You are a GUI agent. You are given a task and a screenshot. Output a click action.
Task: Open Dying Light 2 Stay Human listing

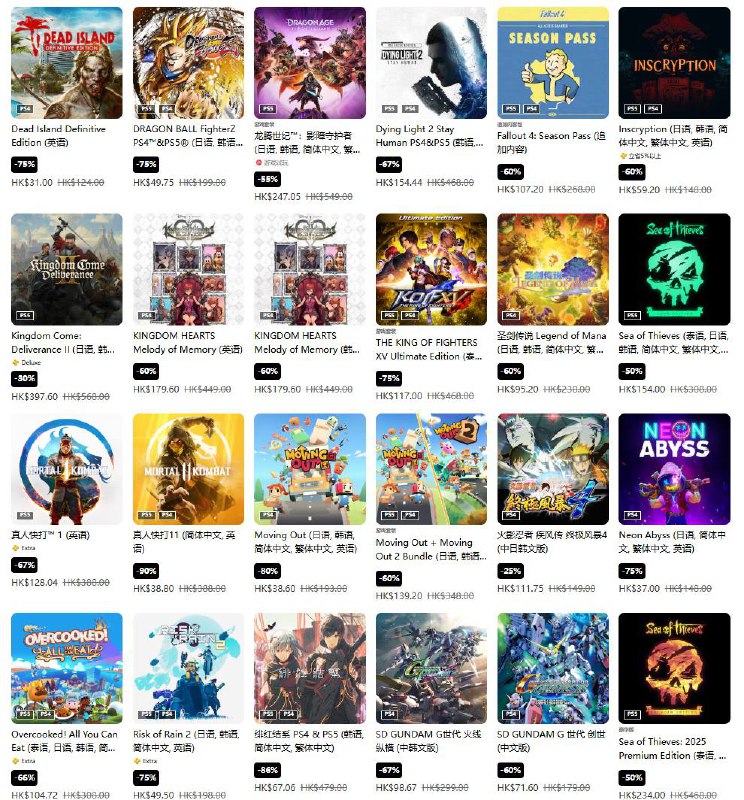click(x=431, y=63)
